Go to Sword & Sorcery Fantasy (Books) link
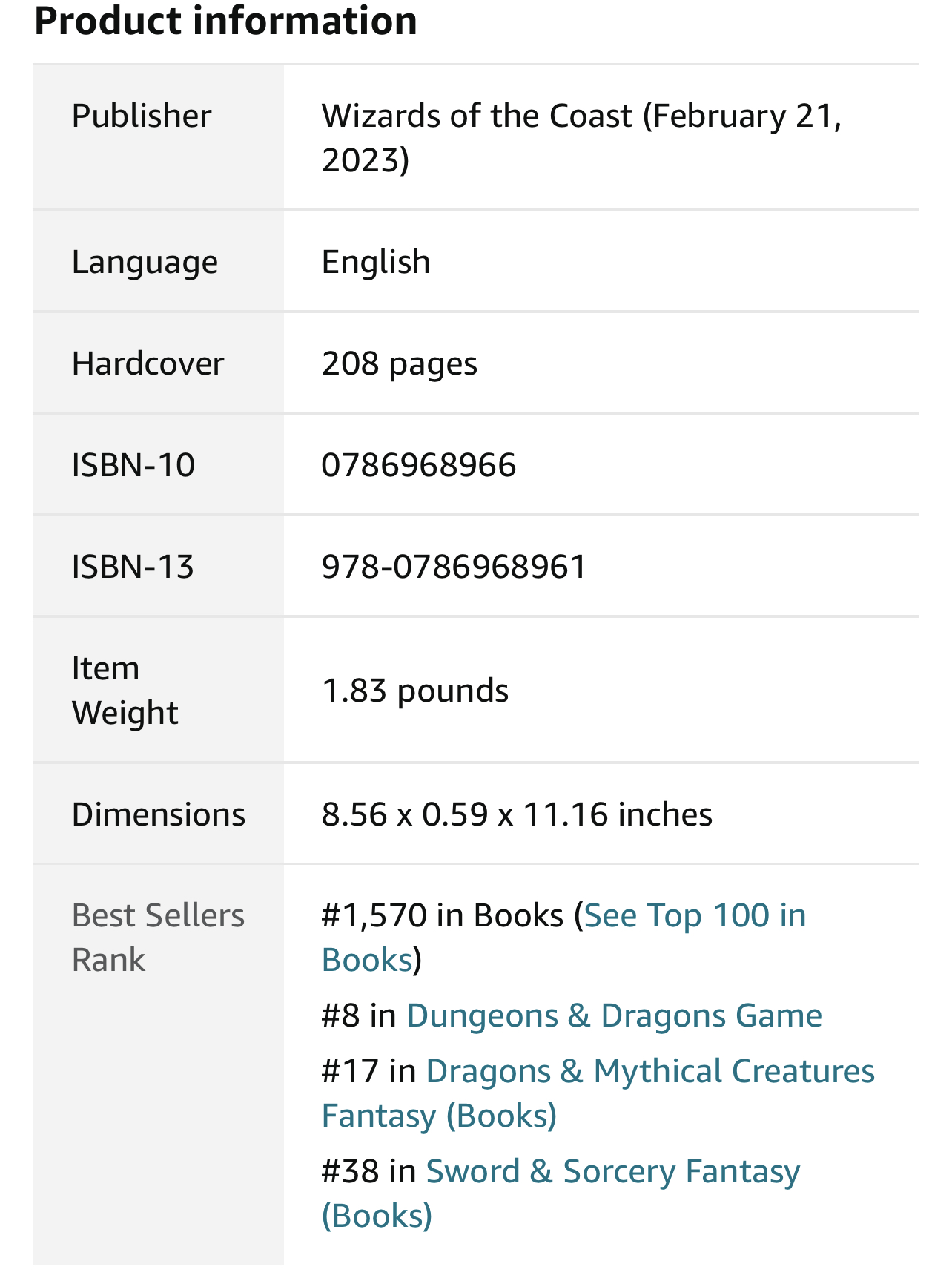Image resolution: width=952 pixels, height=1284 pixels. (612, 1172)
